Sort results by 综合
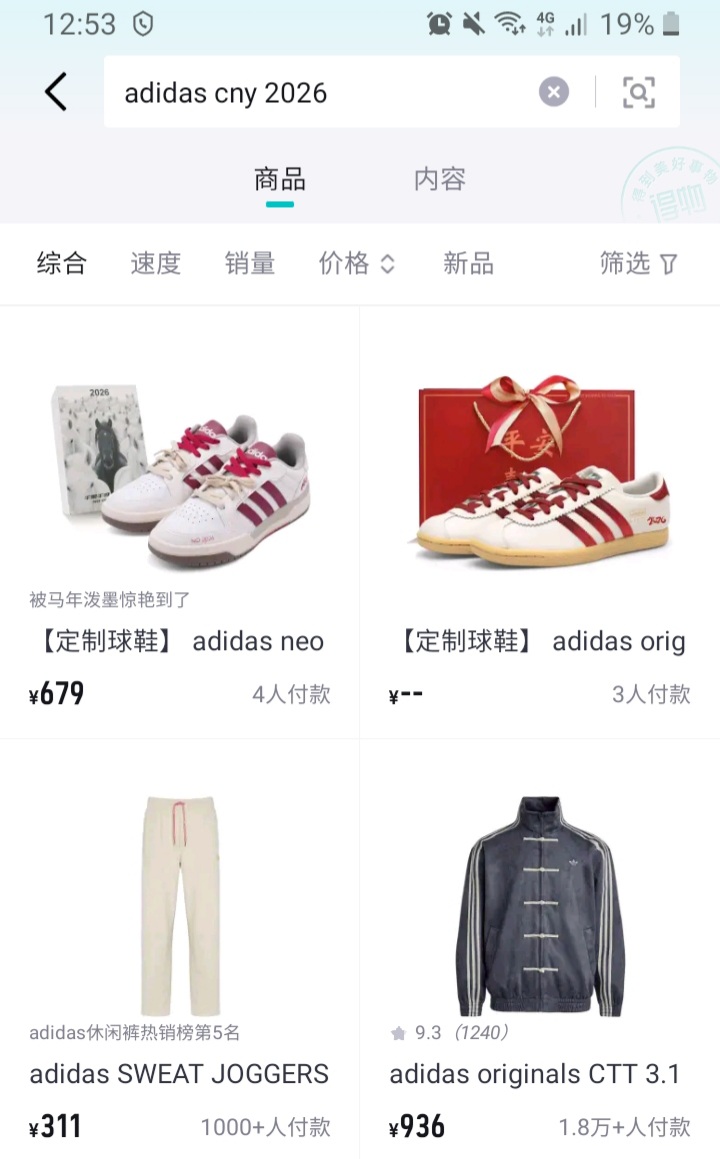 (x=62, y=264)
